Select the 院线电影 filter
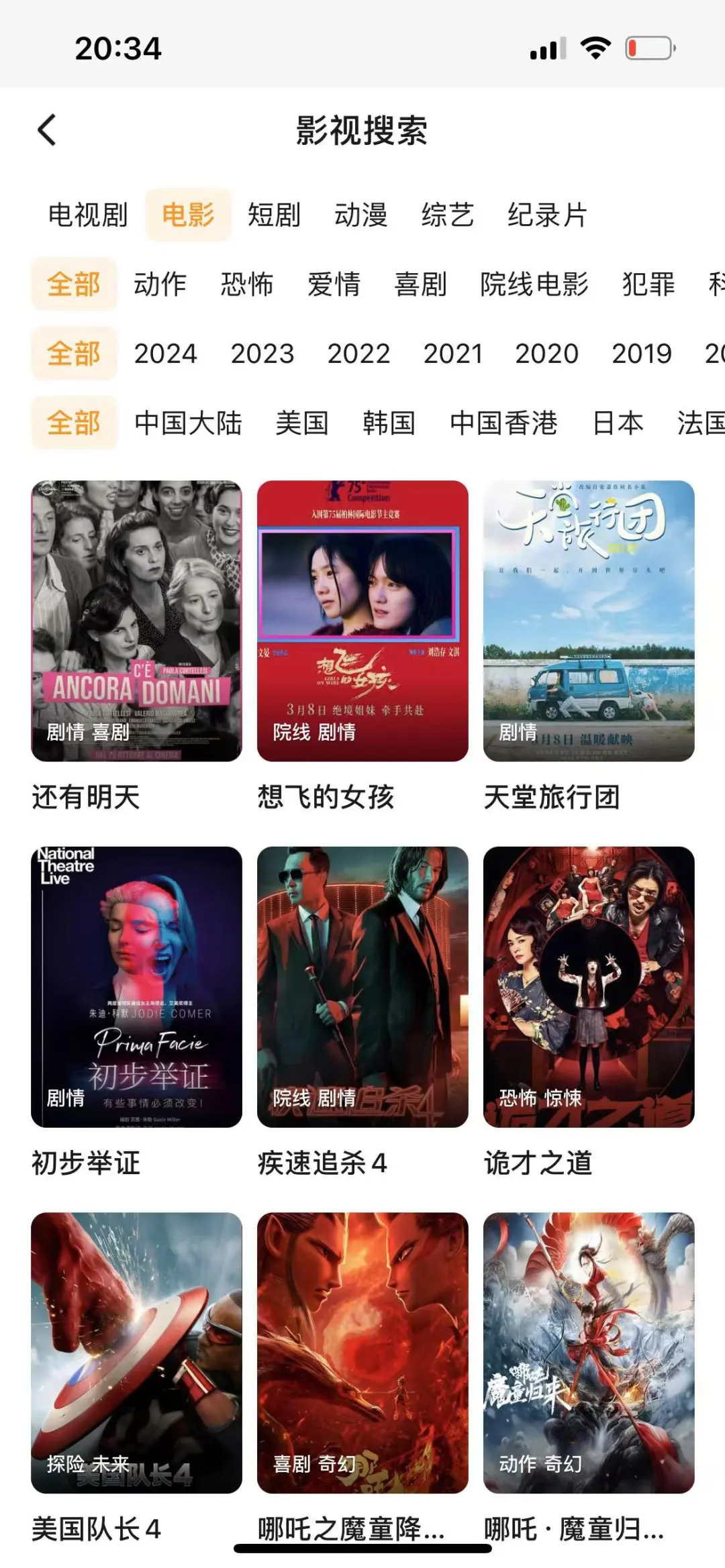The height and width of the screenshot is (1568, 725). coord(534,284)
